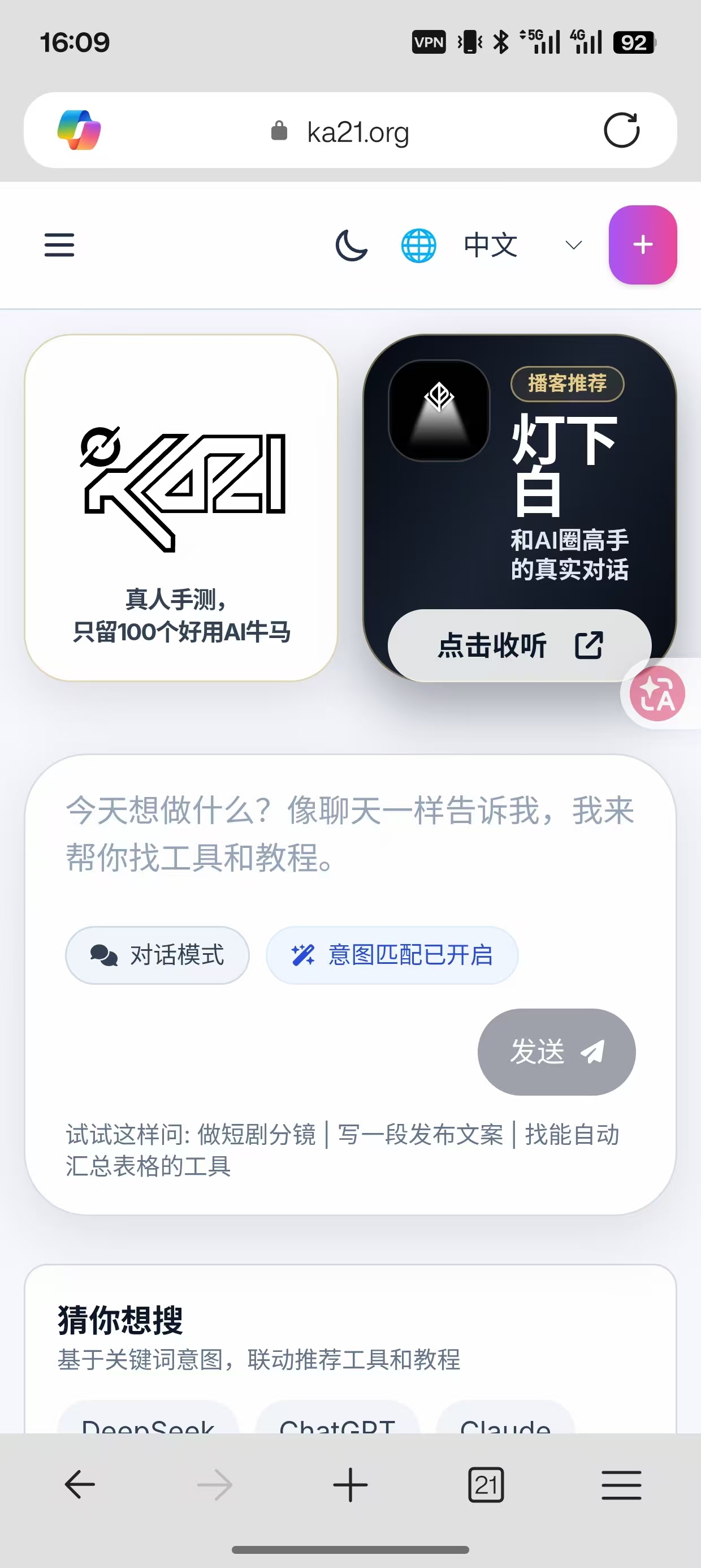Open the floating translate button

point(657,693)
